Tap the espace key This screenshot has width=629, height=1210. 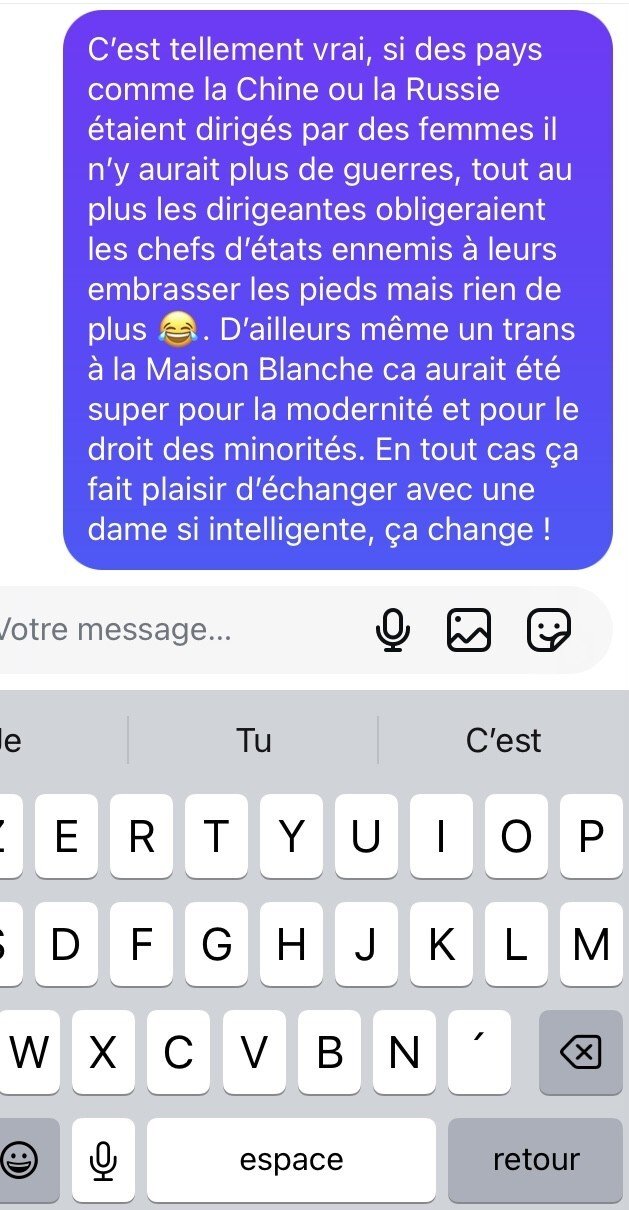pos(291,1160)
